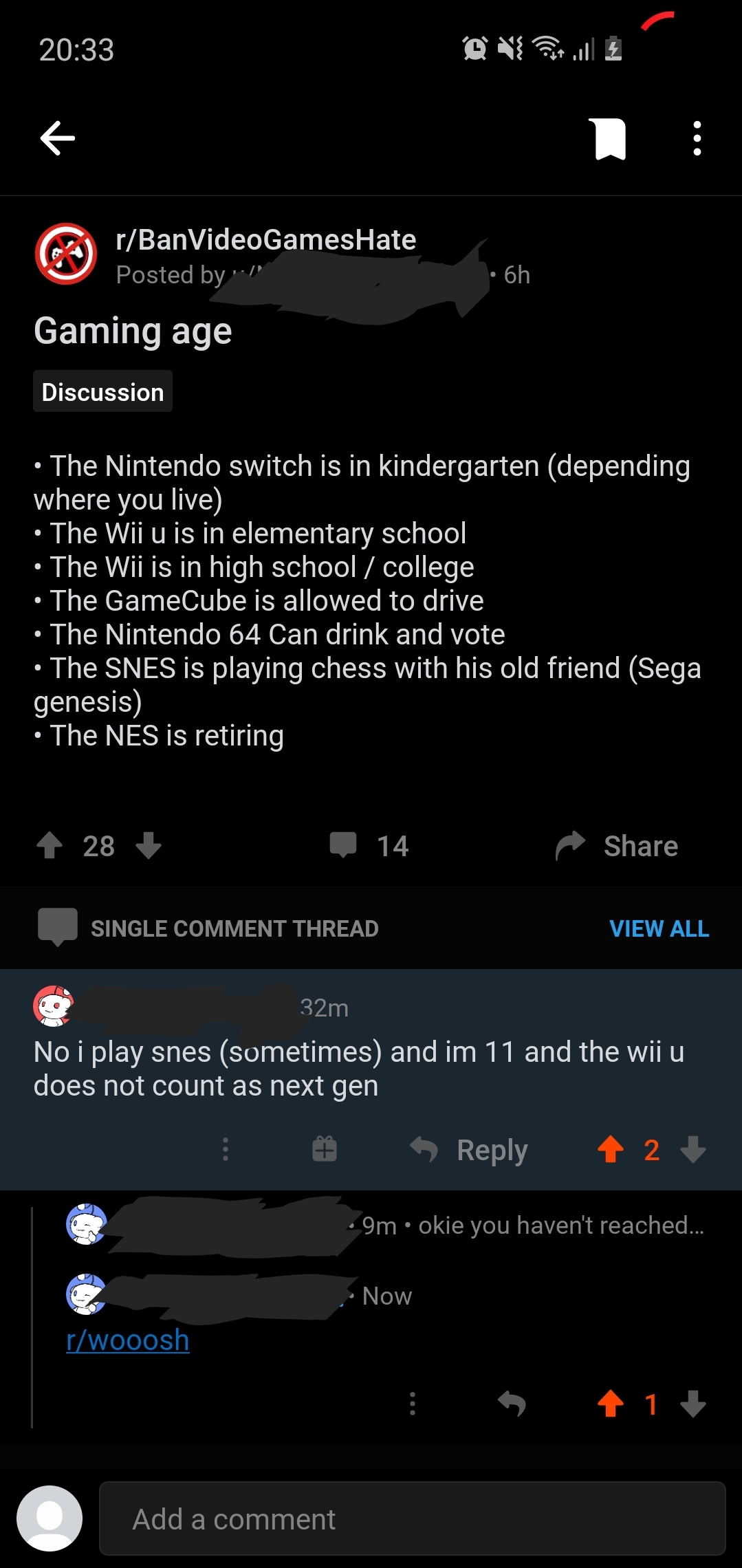Open the r/wooosh link
The height and width of the screenshot is (1568, 742).
click(x=128, y=1340)
